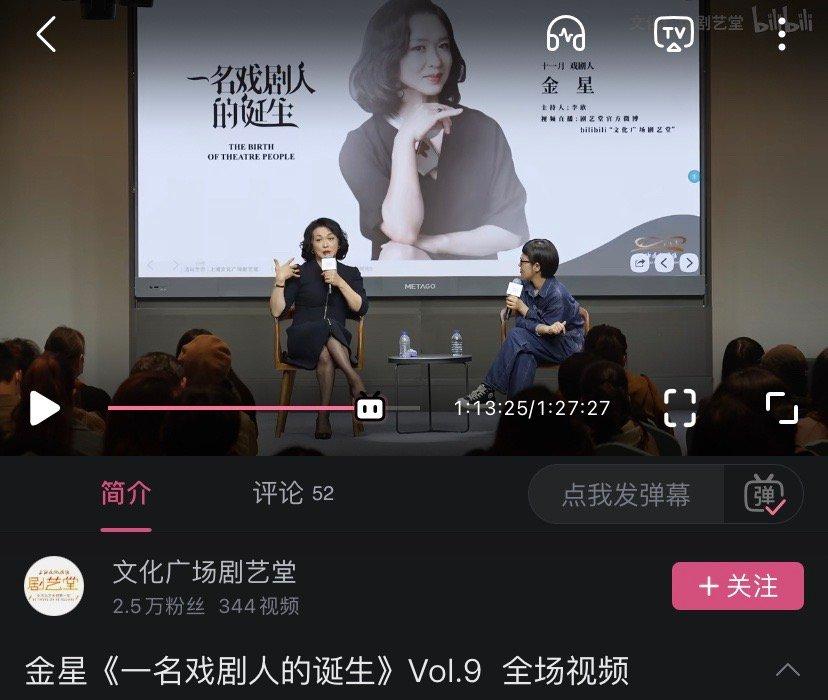Switch to audio-only listening mode
This screenshot has width=828, height=700.
(566, 35)
